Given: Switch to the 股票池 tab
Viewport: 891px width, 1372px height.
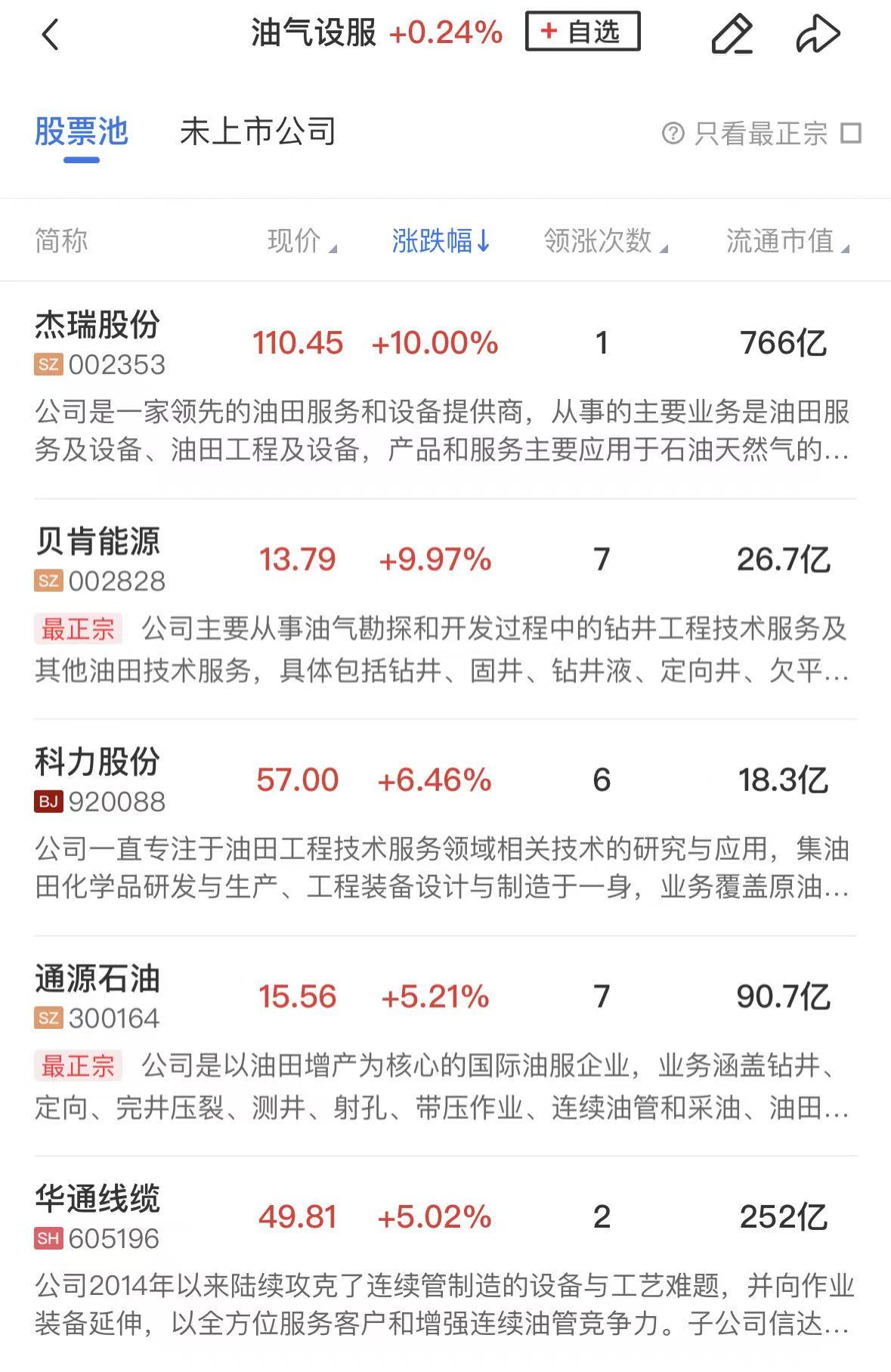Looking at the screenshot, I should pyautogui.click(x=82, y=132).
